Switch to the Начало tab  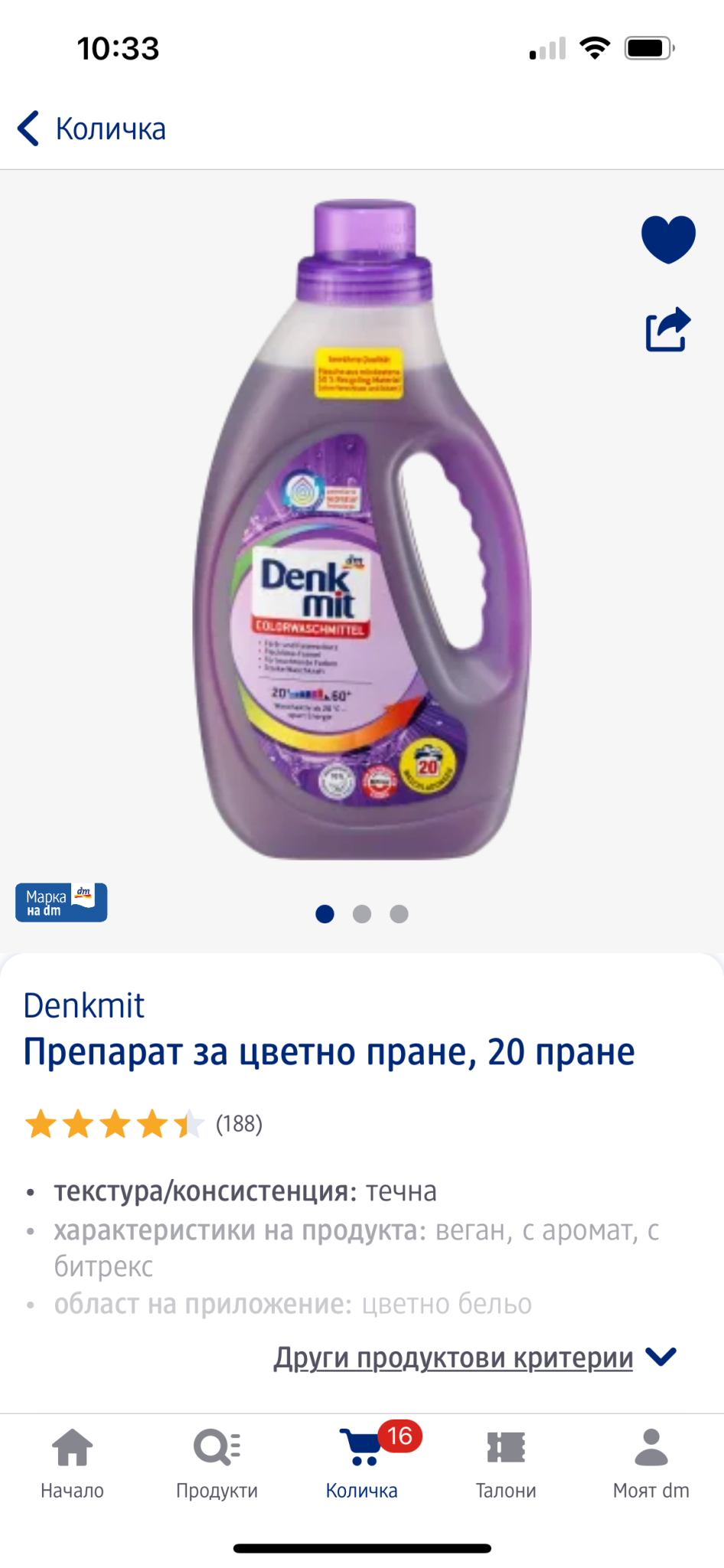click(72, 1463)
